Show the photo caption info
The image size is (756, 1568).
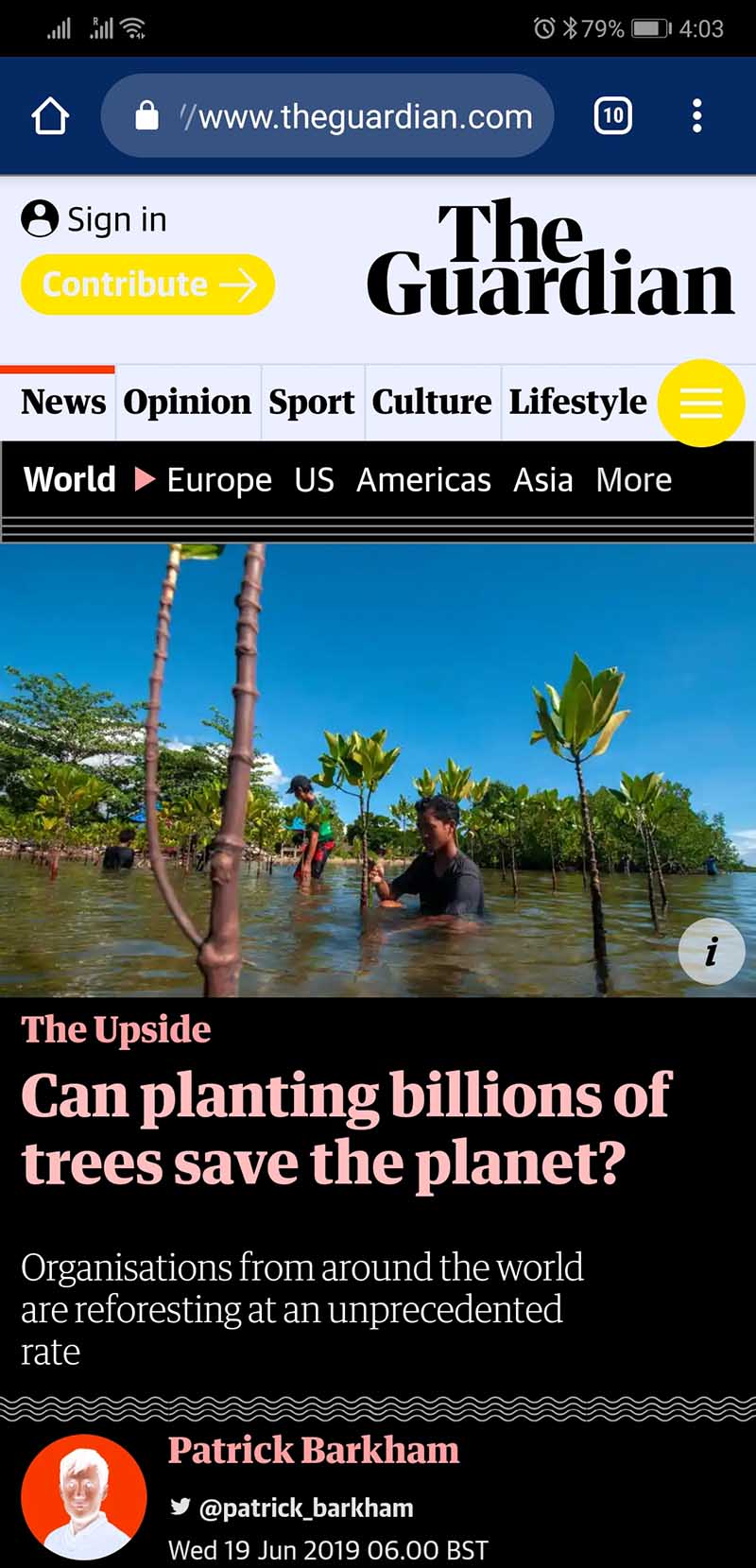(712, 951)
